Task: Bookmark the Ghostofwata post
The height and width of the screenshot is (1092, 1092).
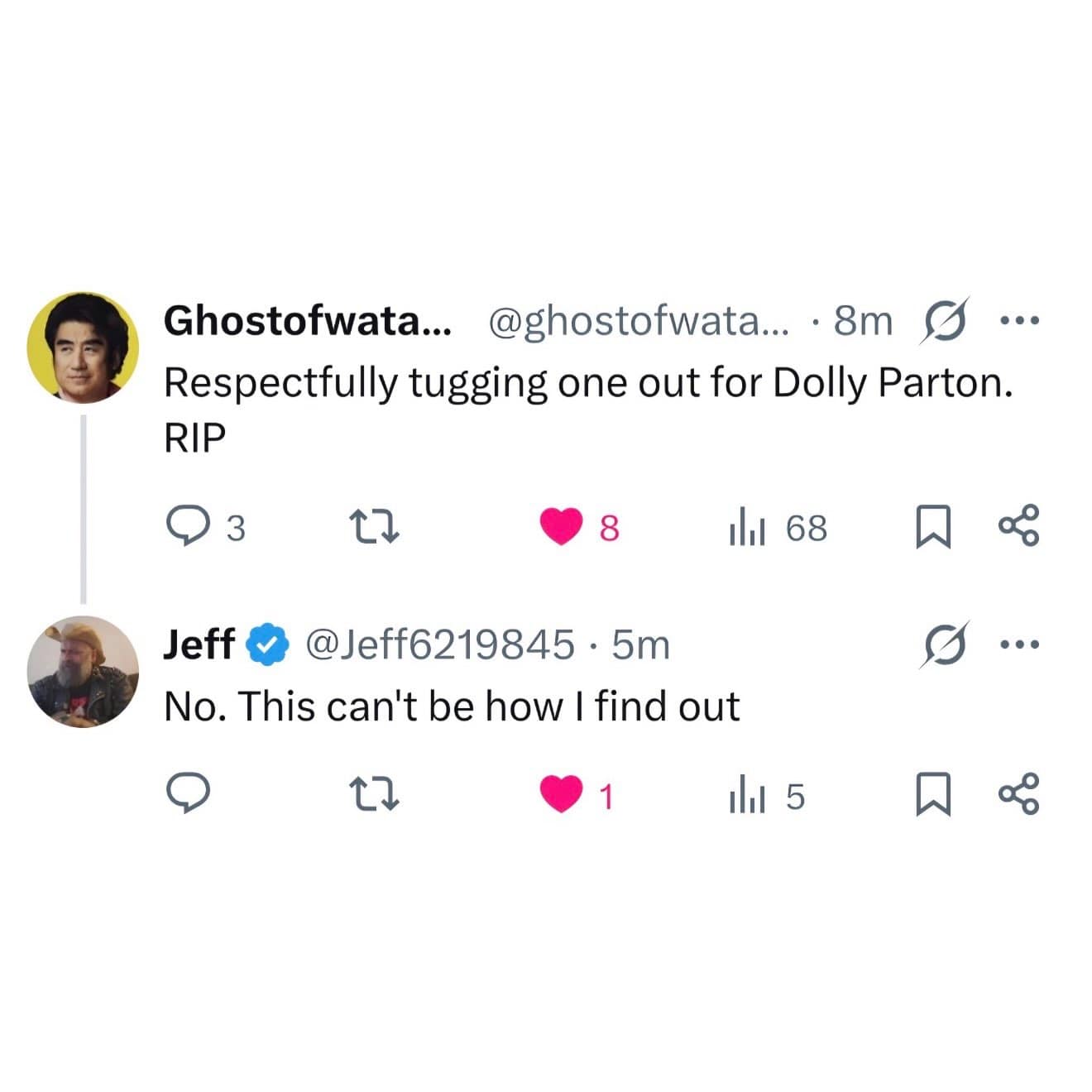Action: [x=933, y=528]
